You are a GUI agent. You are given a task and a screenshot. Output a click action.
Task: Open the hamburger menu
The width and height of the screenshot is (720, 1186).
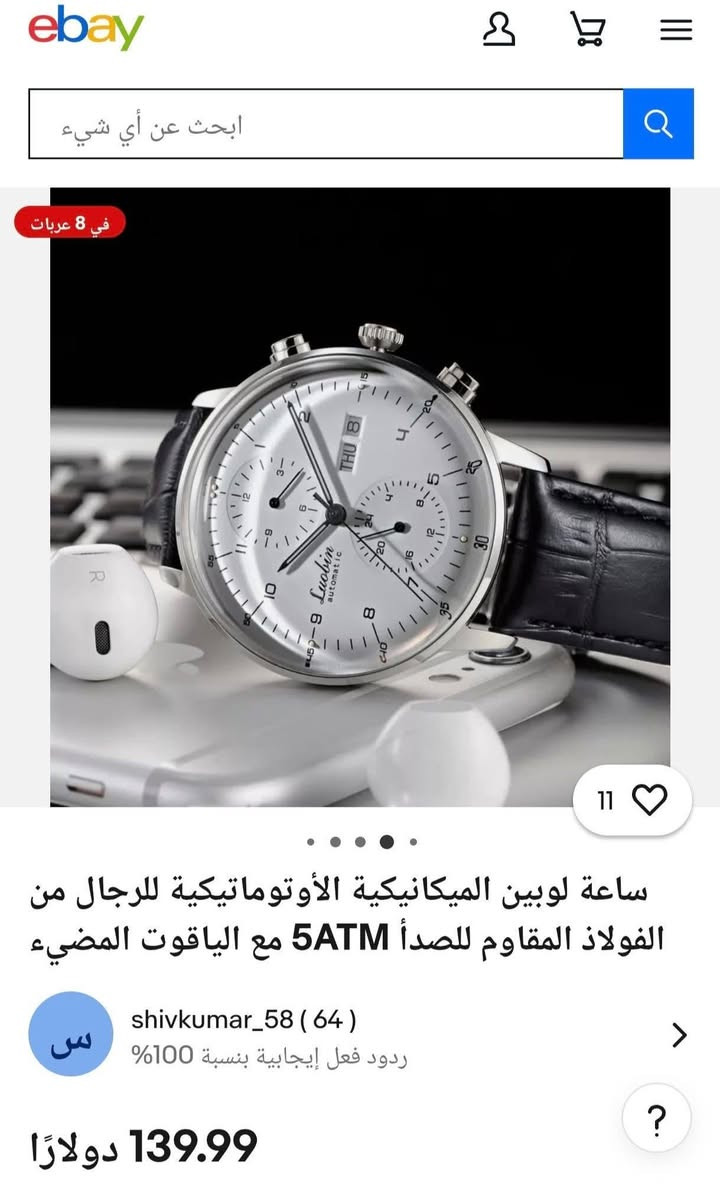pyautogui.click(x=676, y=30)
